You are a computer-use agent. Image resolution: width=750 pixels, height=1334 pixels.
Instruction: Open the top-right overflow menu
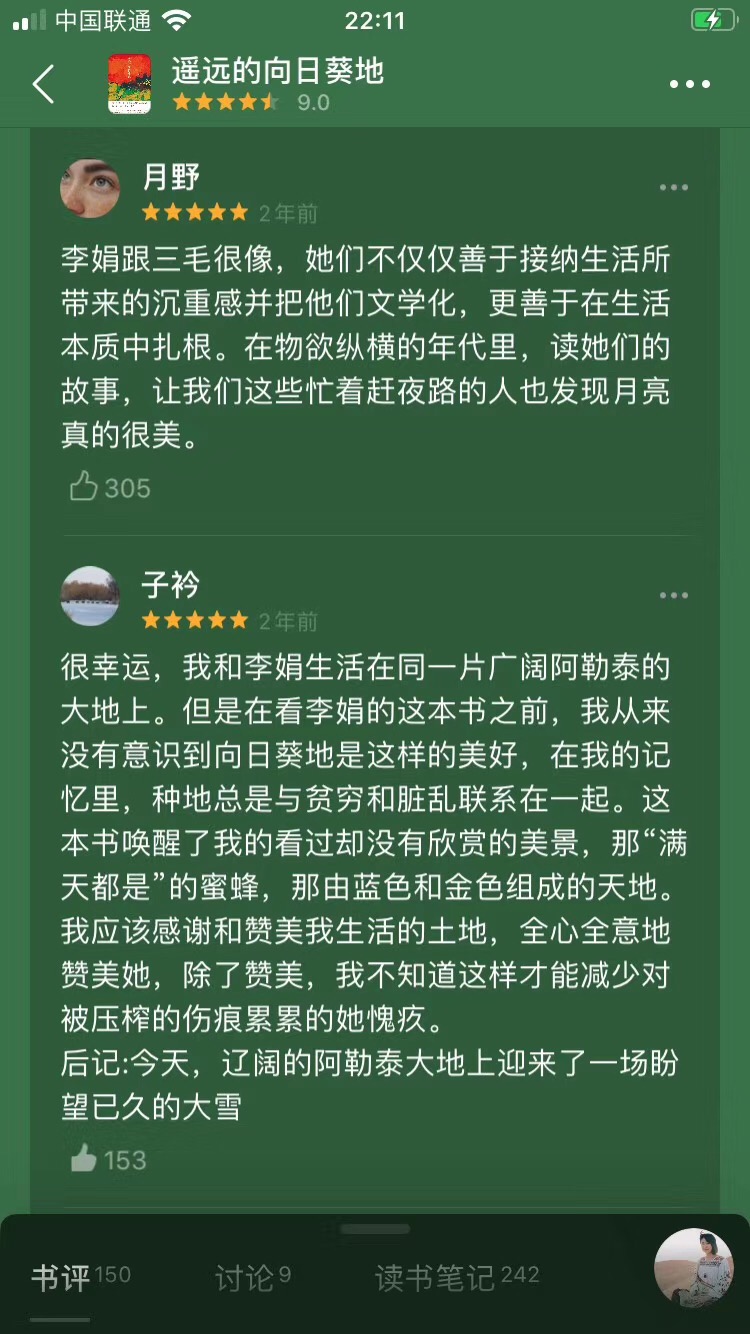(690, 85)
